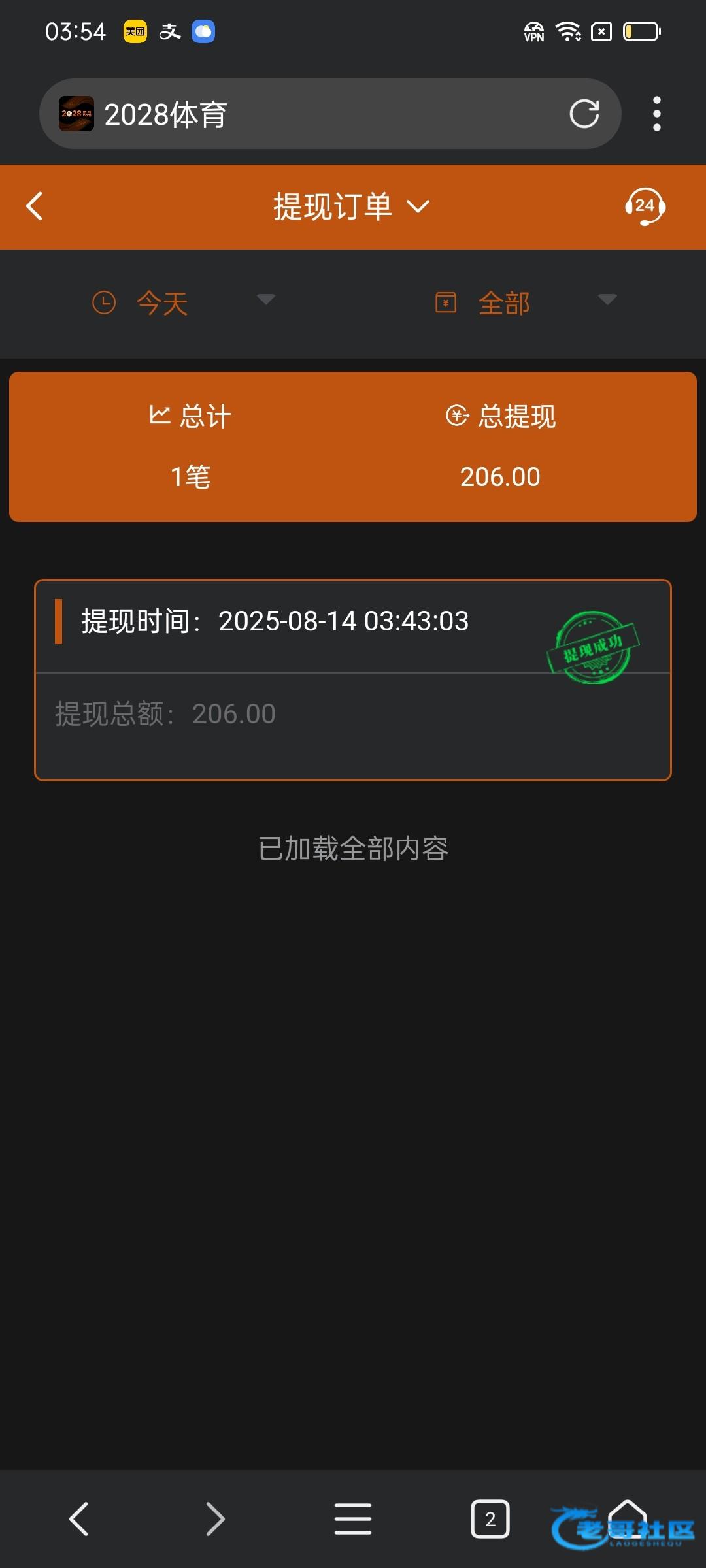
Task: Contact 24-hour customer service
Action: click(645, 206)
